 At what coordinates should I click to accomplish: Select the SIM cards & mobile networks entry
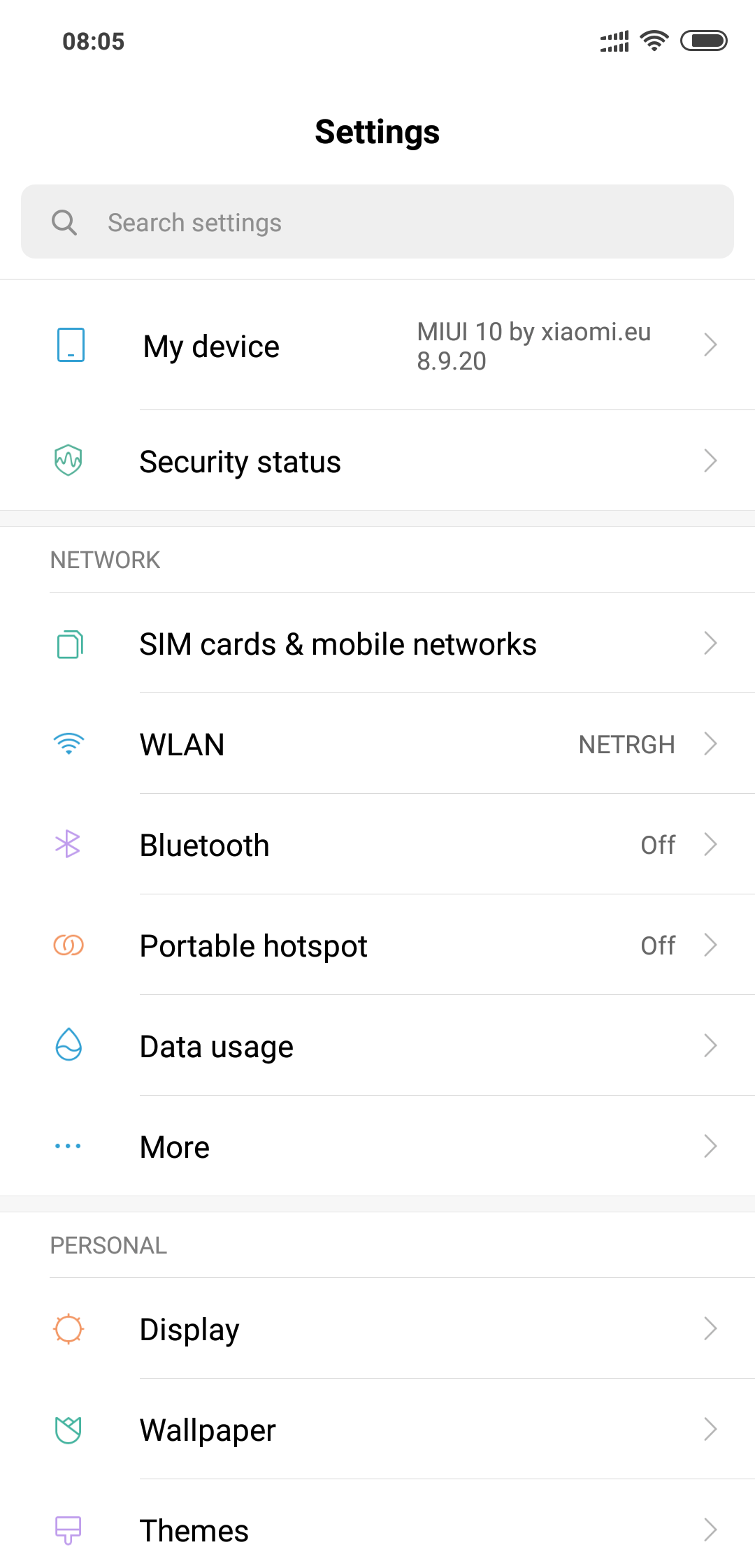338,644
